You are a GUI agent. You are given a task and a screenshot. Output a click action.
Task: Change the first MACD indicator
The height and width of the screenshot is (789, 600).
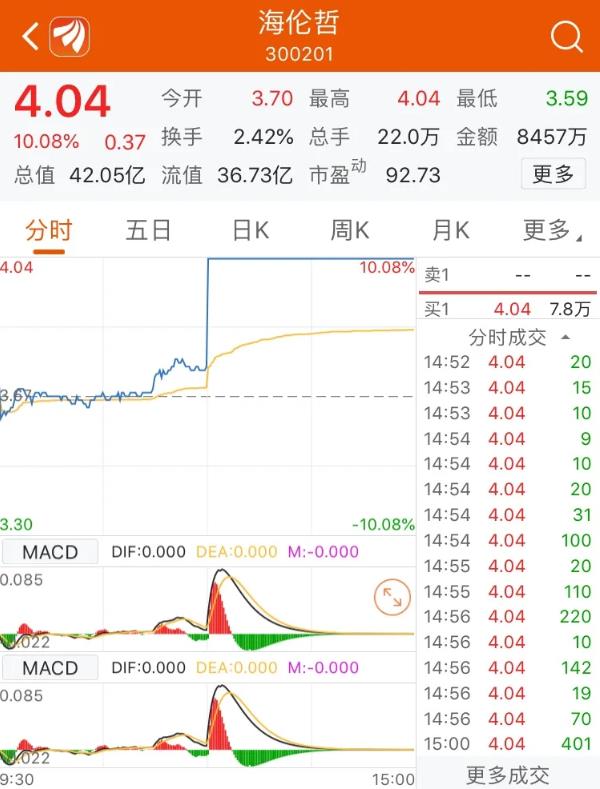[50, 552]
